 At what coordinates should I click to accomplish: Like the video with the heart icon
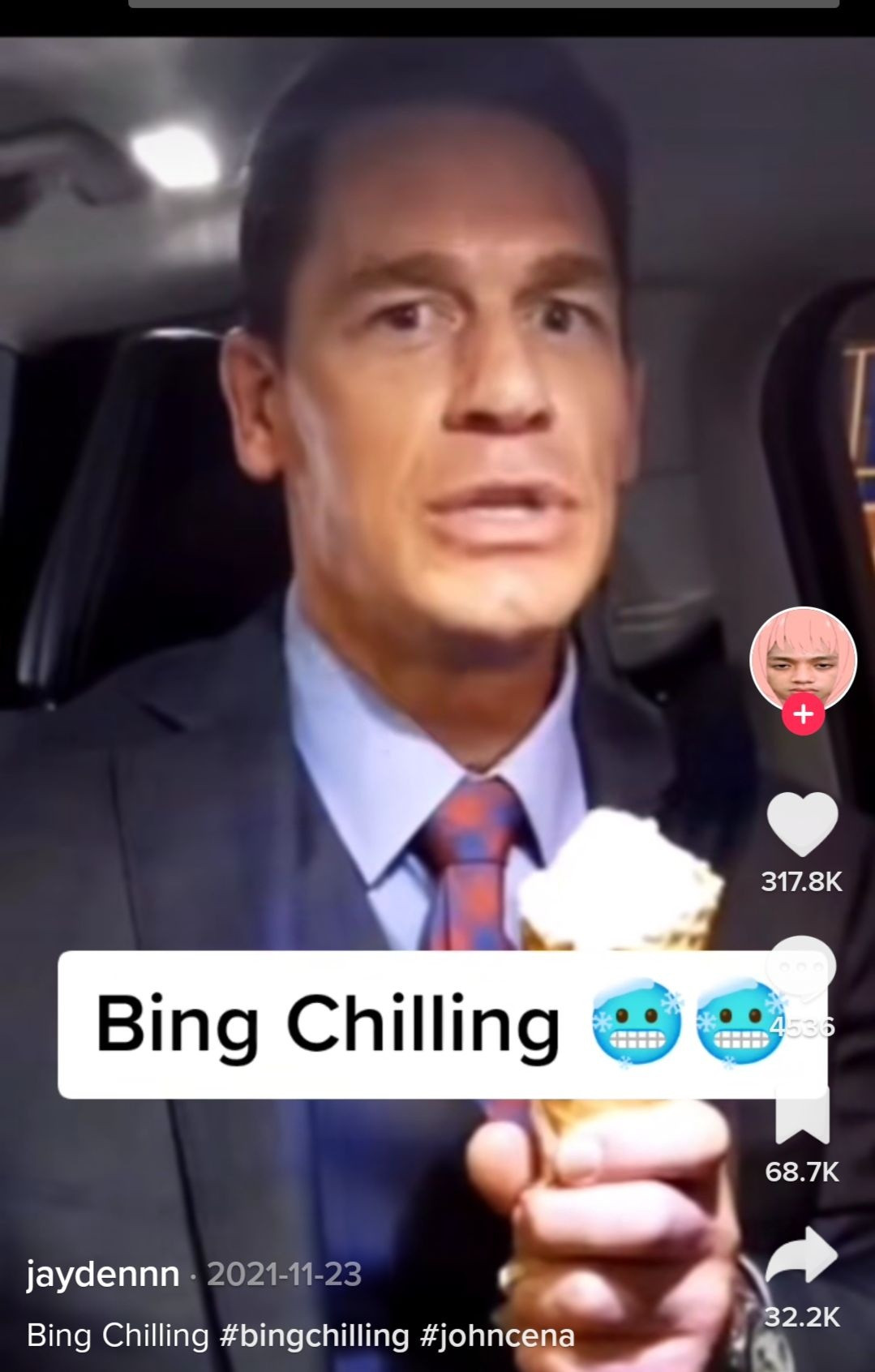[803, 825]
